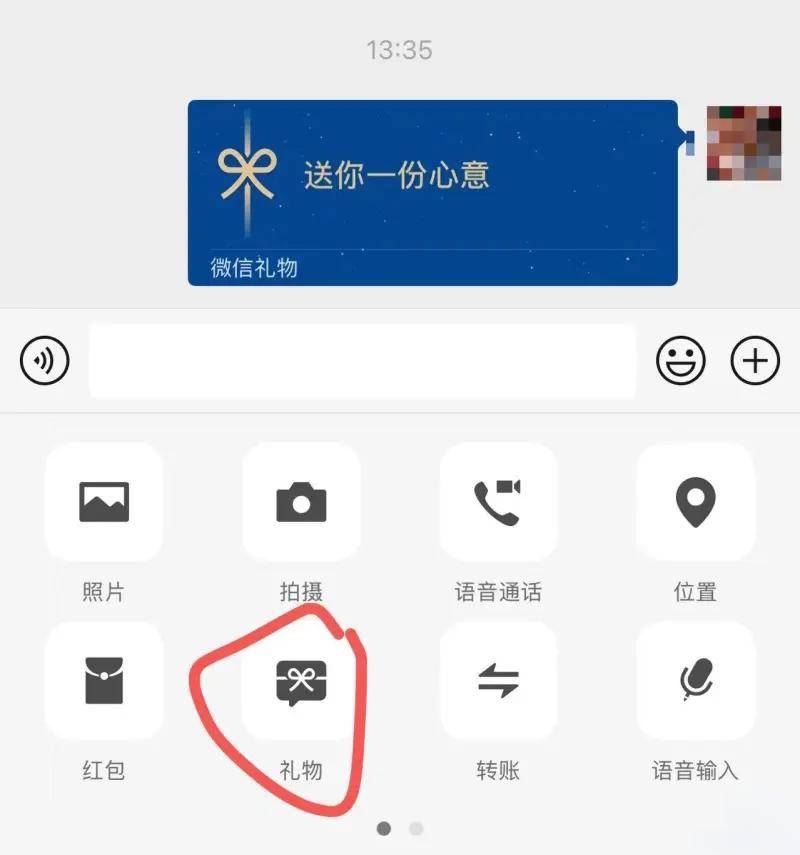Tap the message text field
The width and height of the screenshot is (800, 855).
[x=362, y=361]
